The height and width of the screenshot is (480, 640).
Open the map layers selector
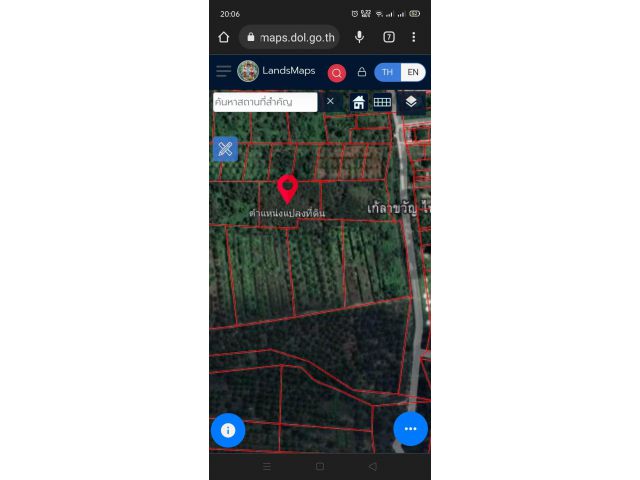click(411, 102)
